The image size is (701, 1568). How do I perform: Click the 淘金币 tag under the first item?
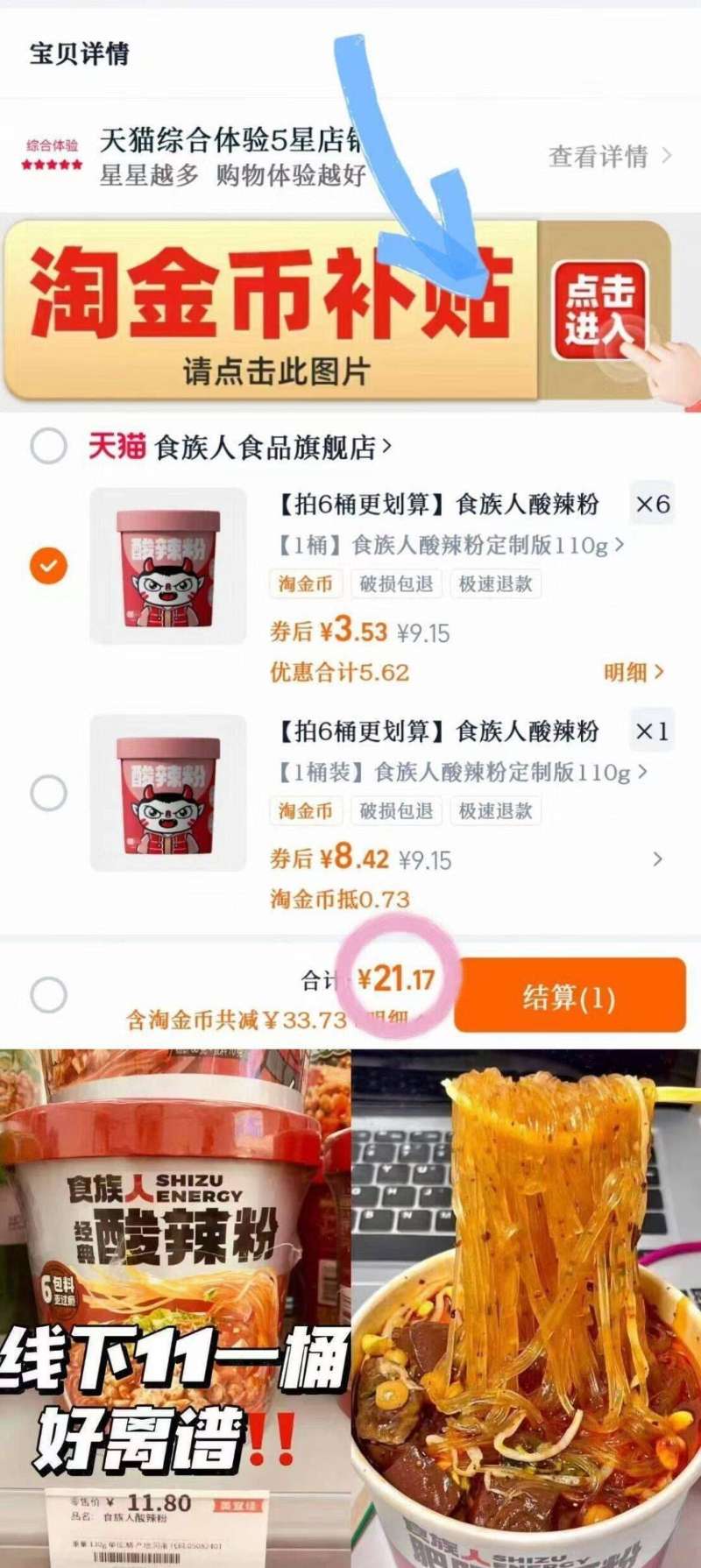[x=303, y=583]
